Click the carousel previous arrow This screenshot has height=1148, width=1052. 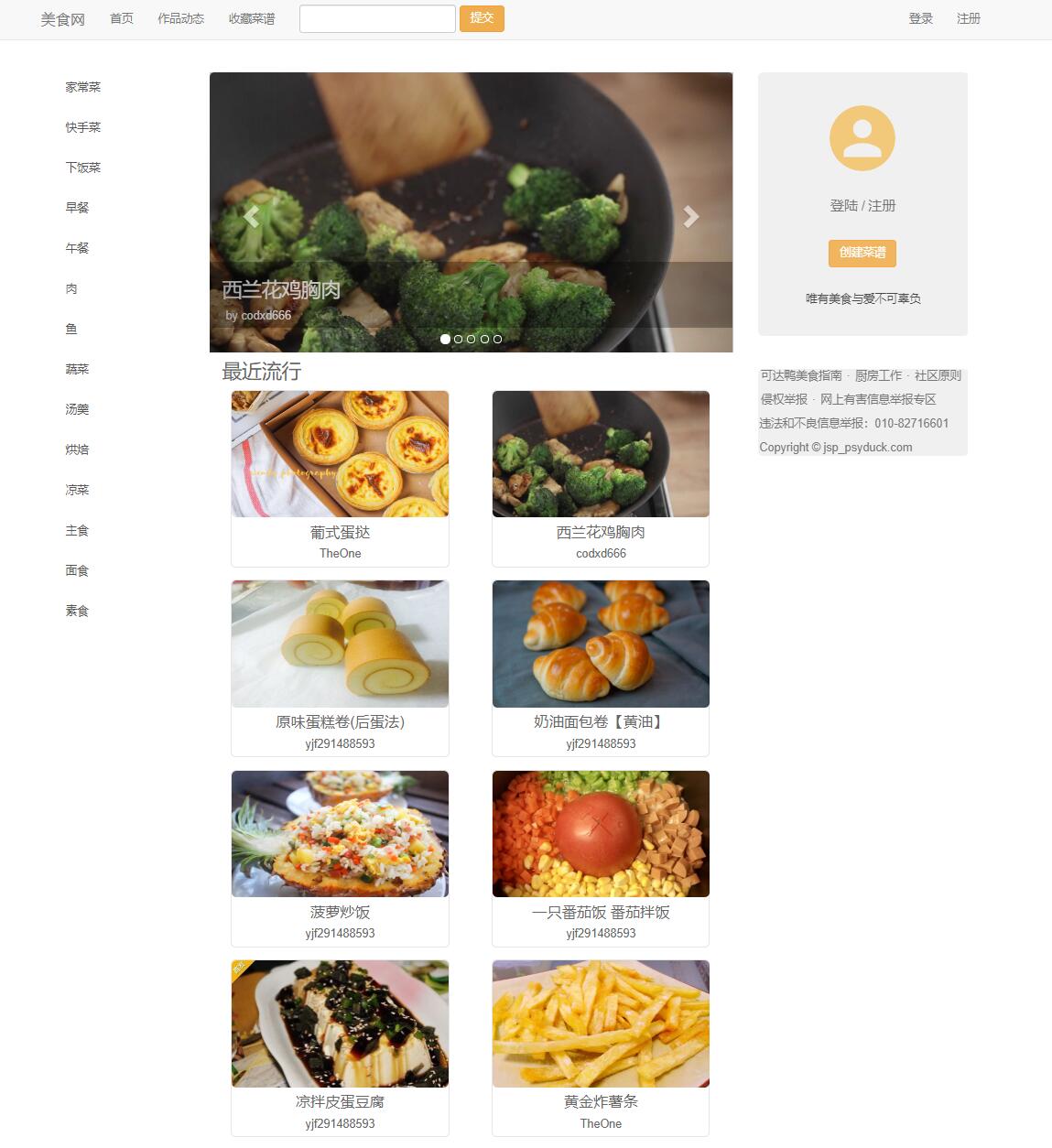tap(251, 216)
